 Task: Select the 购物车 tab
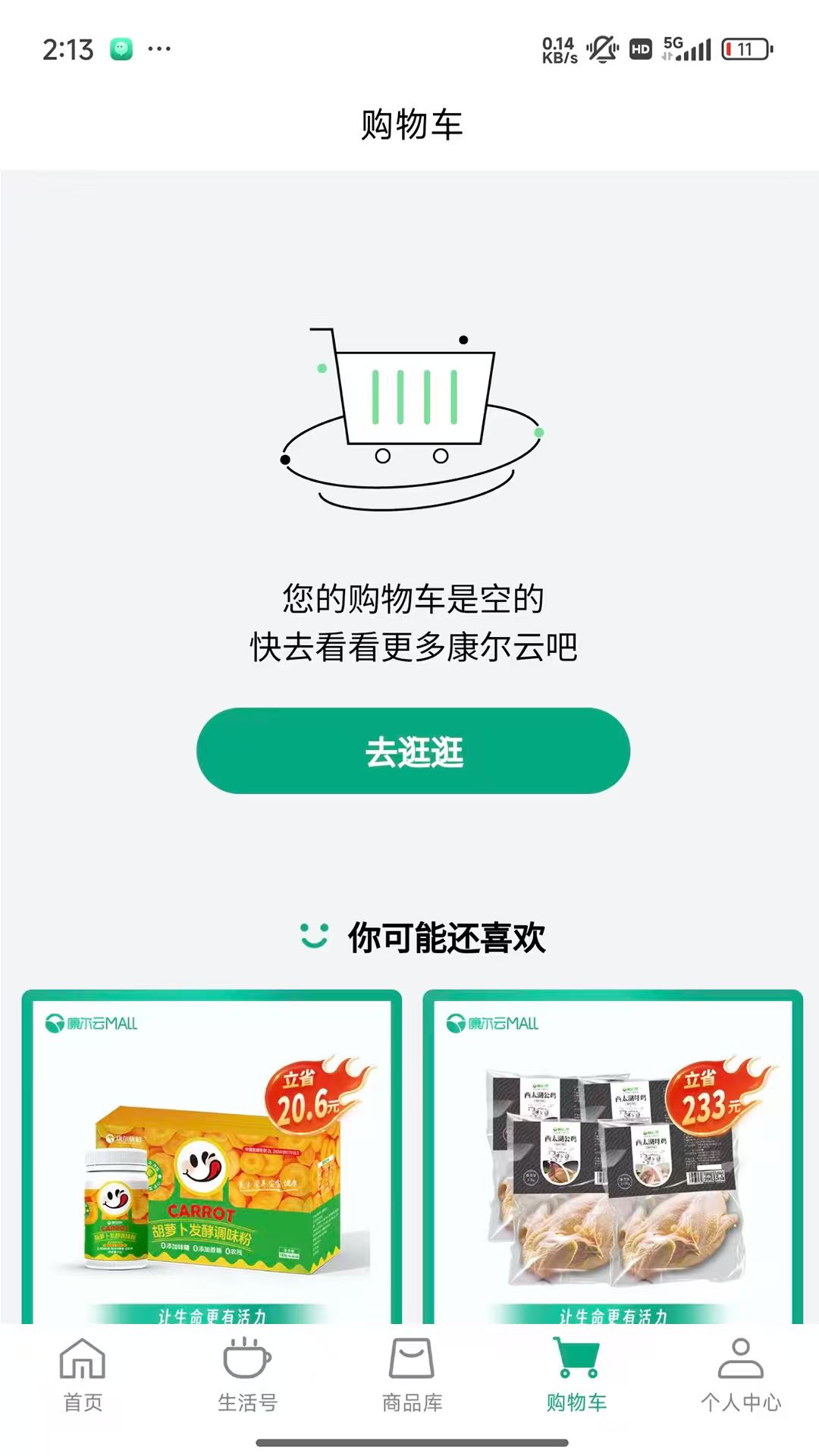click(576, 1374)
